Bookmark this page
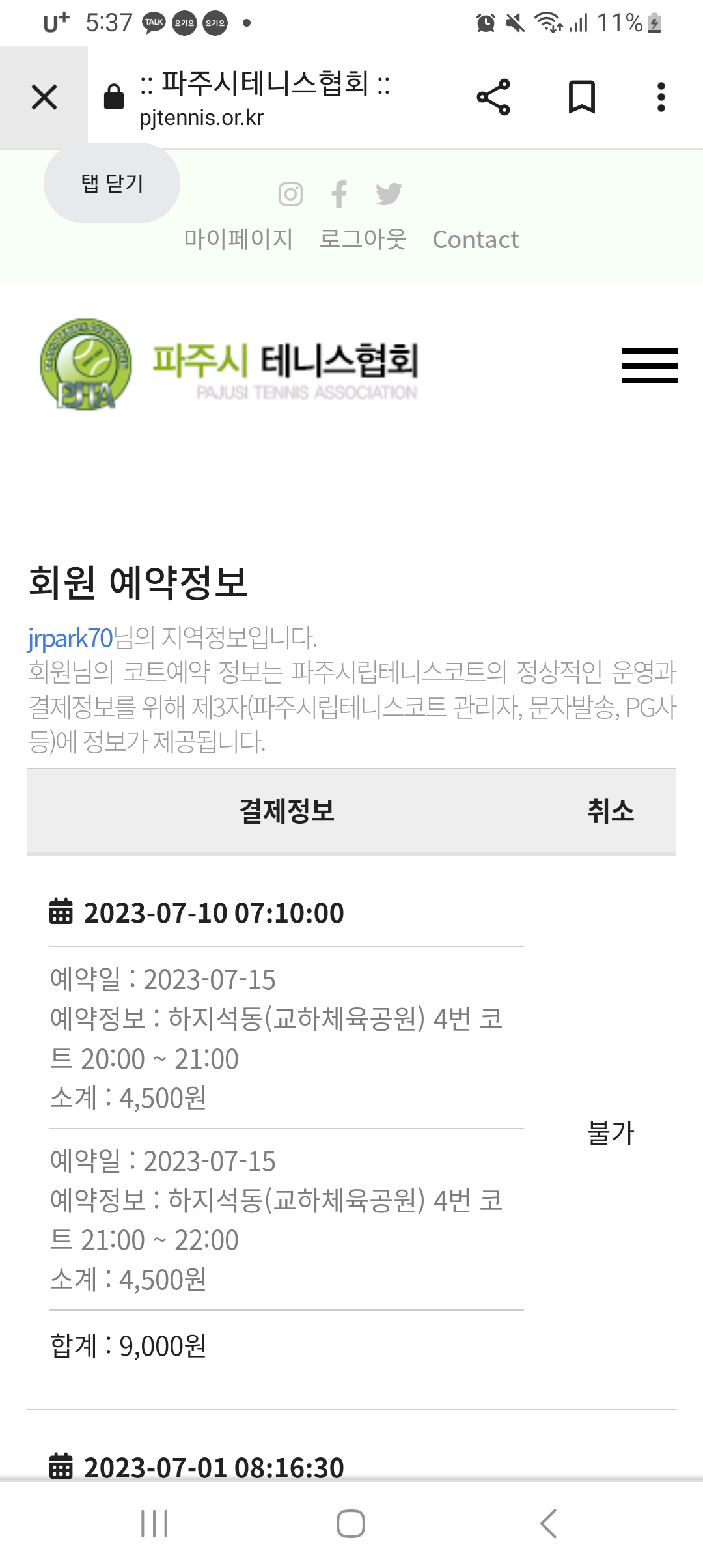The width and height of the screenshot is (703, 1568). [x=582, y=98]
